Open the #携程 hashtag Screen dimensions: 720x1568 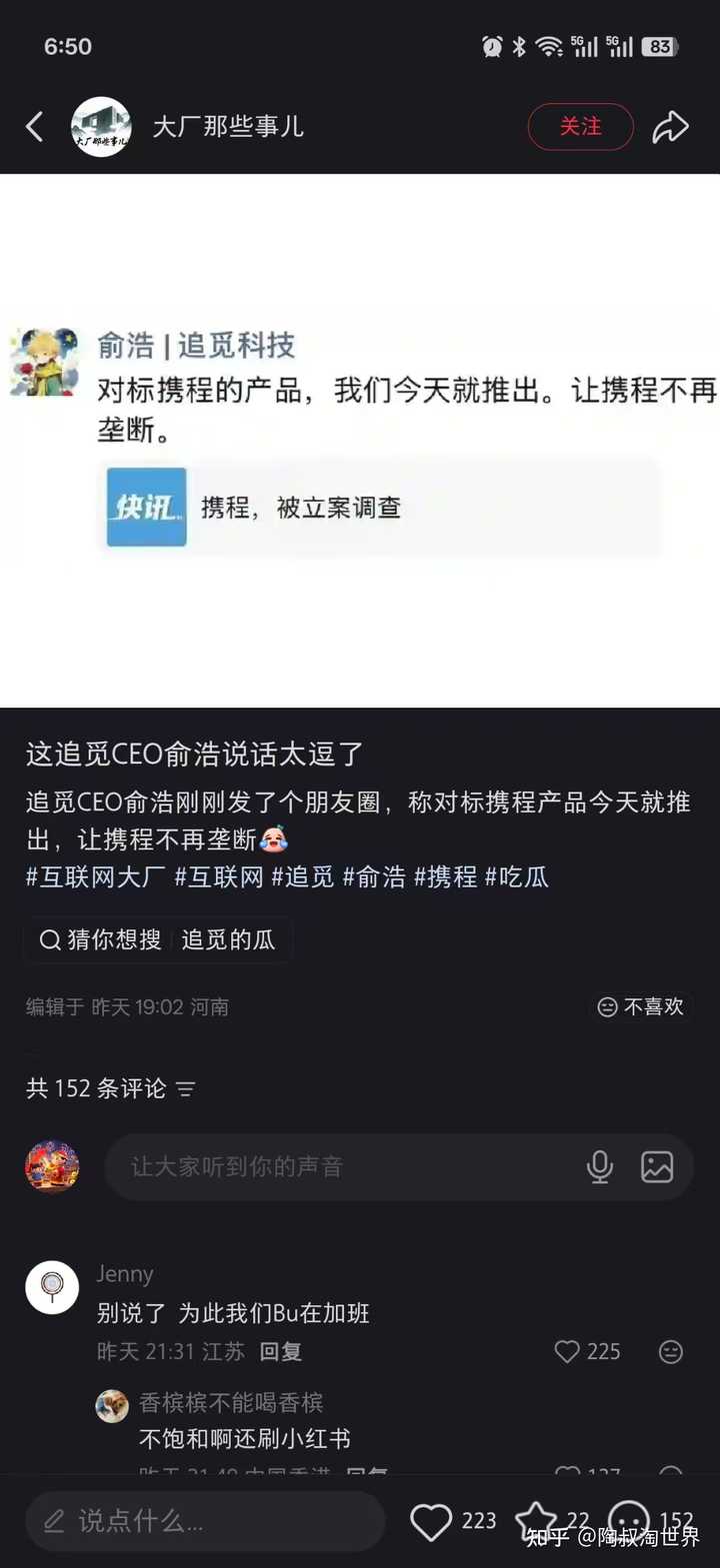tap(445, 877)
